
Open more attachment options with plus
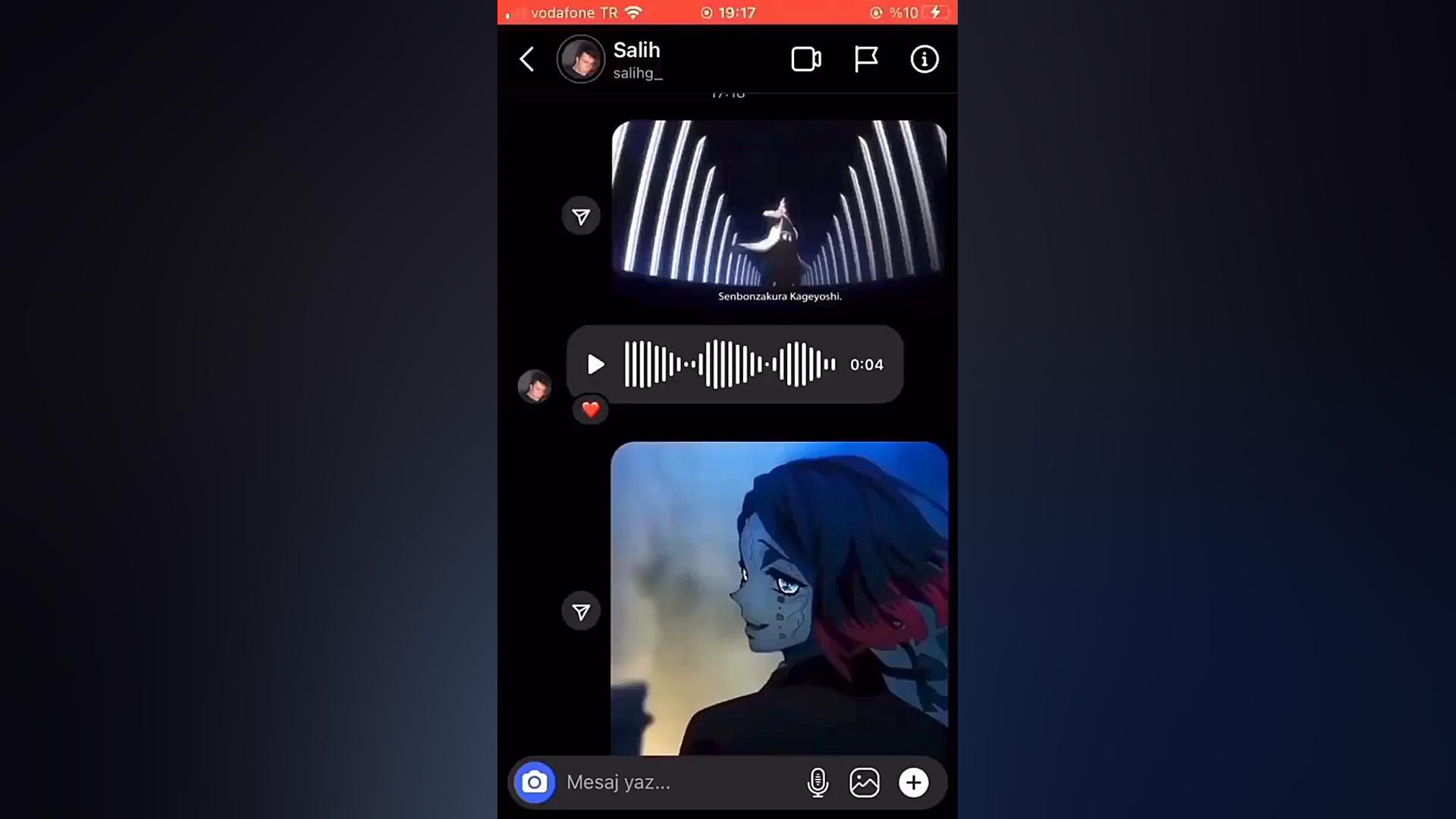[x=913, y=783]
